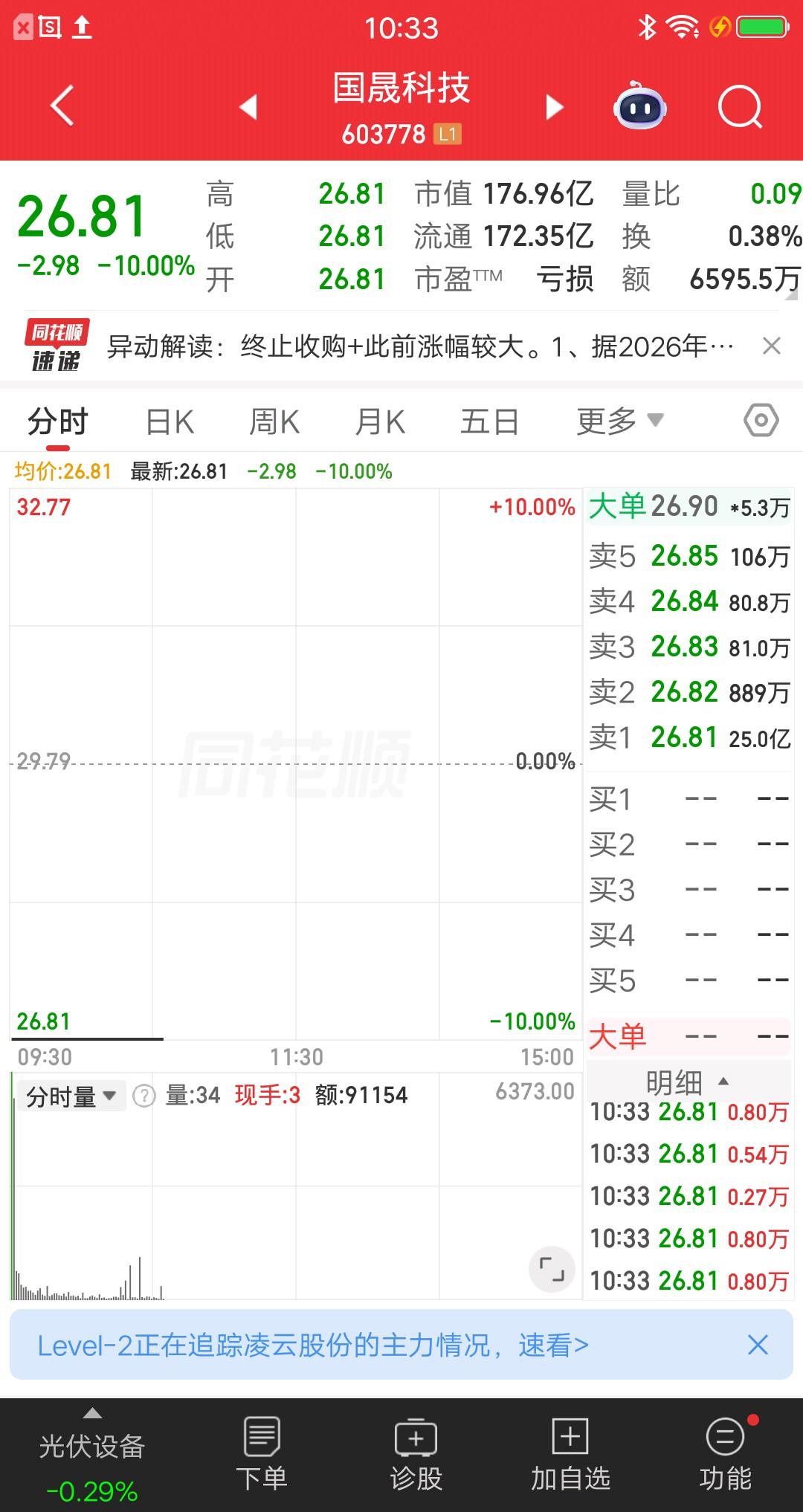The image size is (803, 1512).
Task: Switch to the 五日 five-day tab
Action: click(488, 420)
